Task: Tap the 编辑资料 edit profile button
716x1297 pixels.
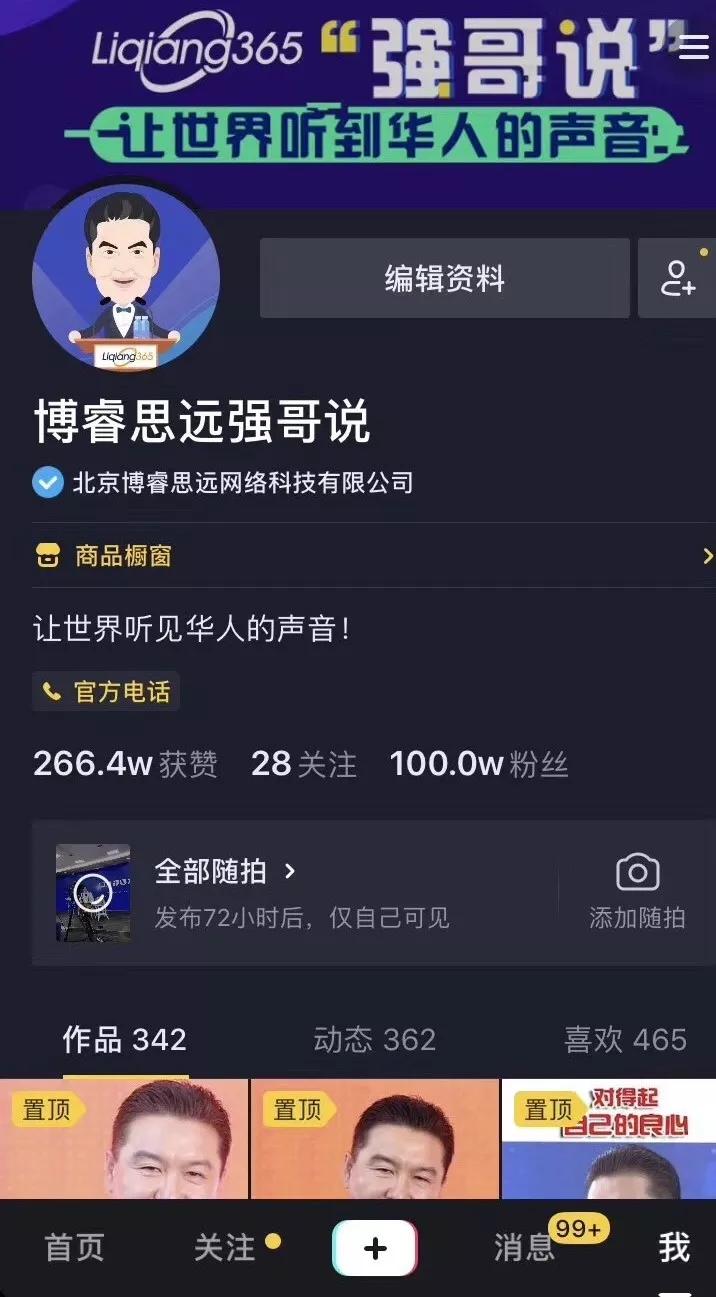Action: 445,278
